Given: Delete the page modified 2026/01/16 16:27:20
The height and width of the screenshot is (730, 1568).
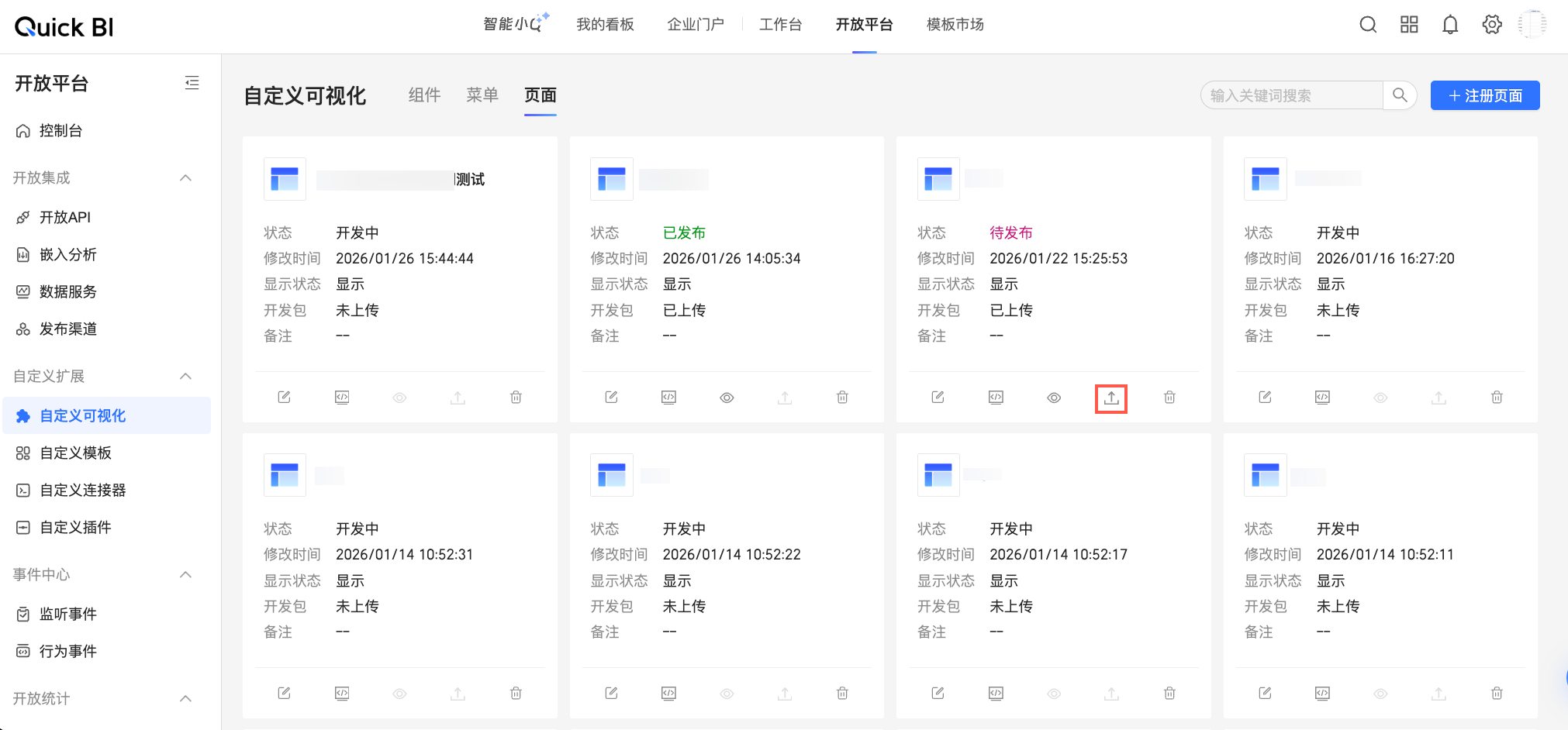Looking at the screenshot, I should [1496, 398].
